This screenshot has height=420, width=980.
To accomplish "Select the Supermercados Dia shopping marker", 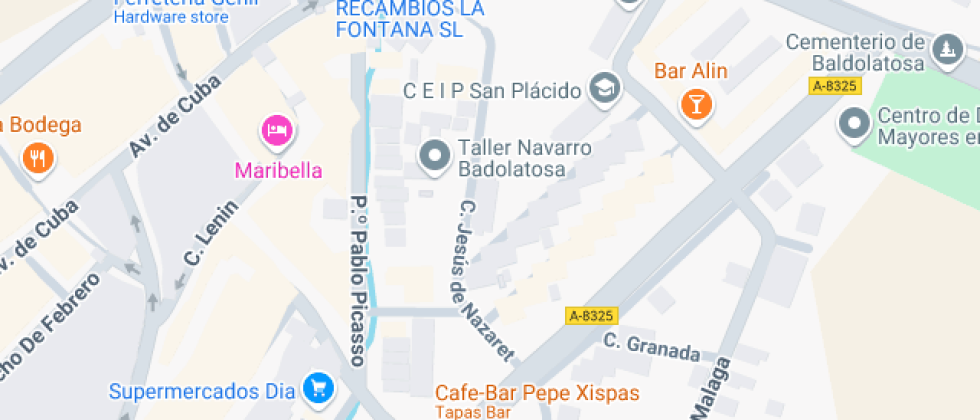I will pyautogui.click(x=319, y=387).
